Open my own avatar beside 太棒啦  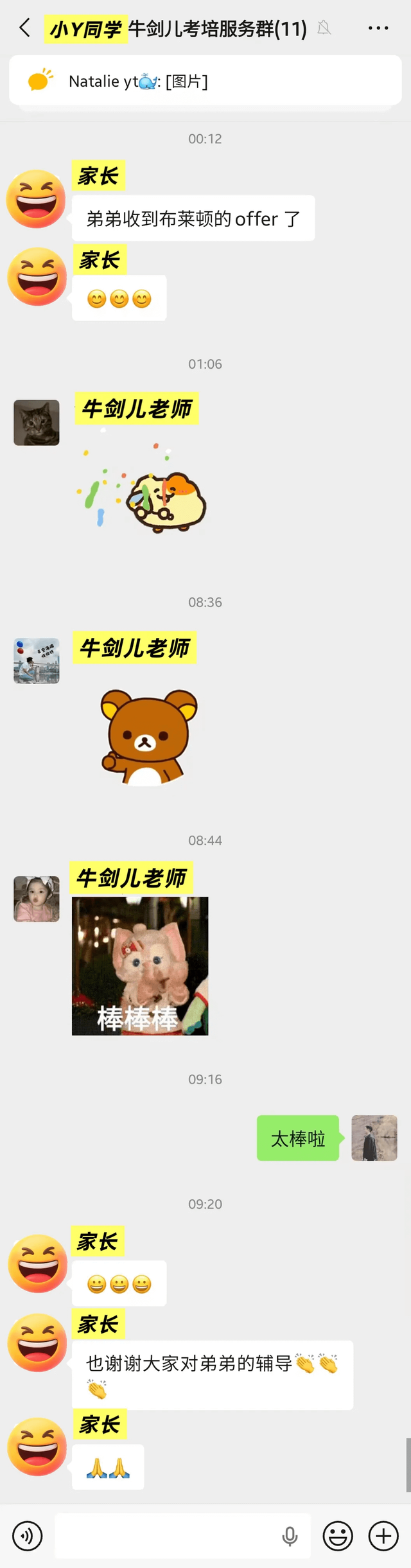(x=374, y=1138)
